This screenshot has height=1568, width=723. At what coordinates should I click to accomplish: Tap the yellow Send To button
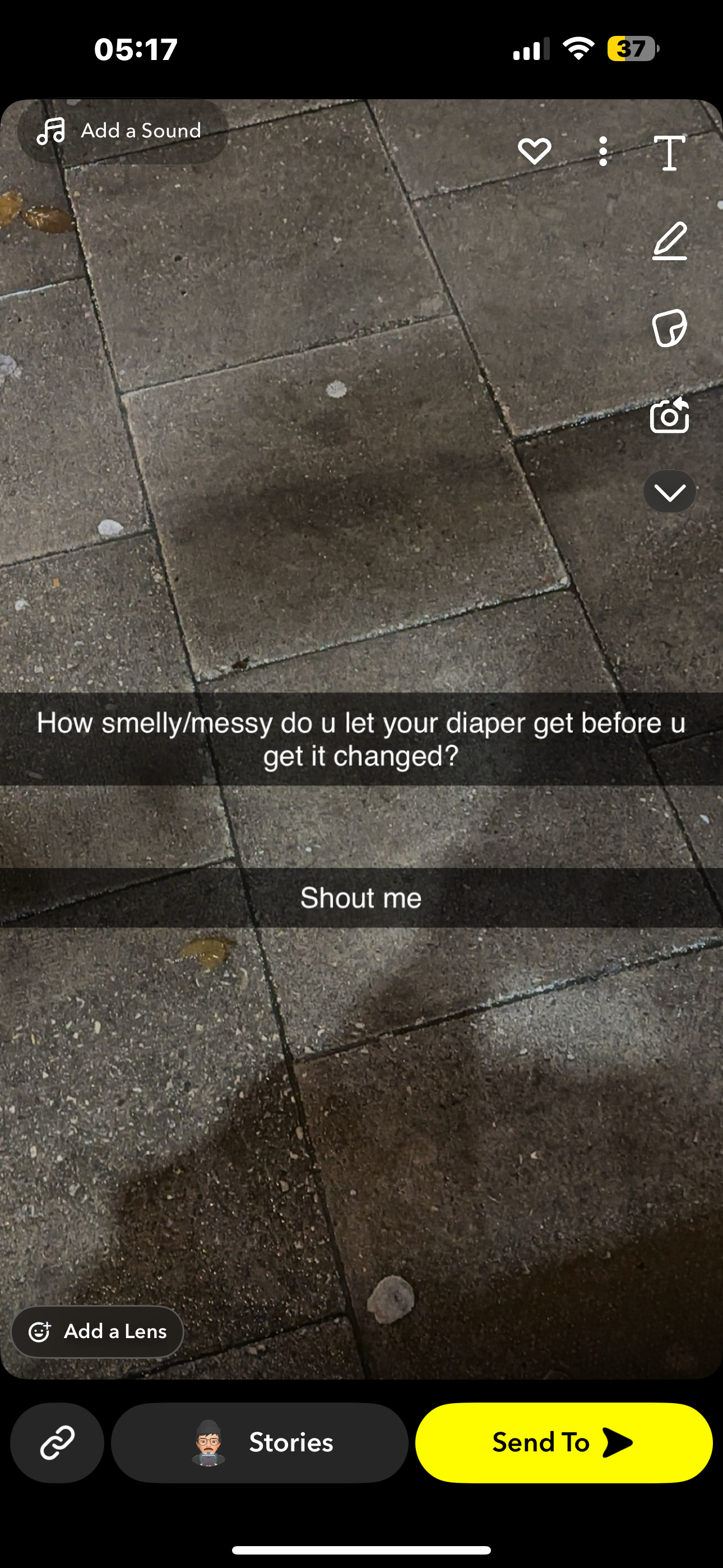click(x=564, y=1442)
